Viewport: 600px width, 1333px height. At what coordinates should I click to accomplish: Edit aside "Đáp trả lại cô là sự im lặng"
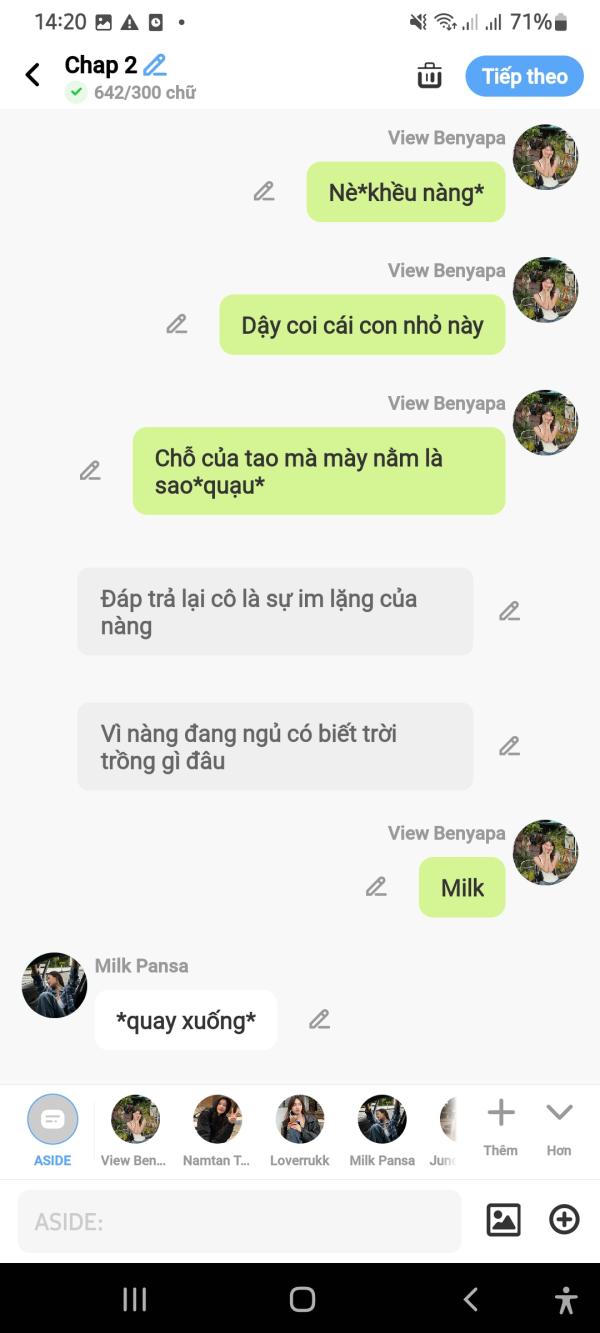pos(510,612)
